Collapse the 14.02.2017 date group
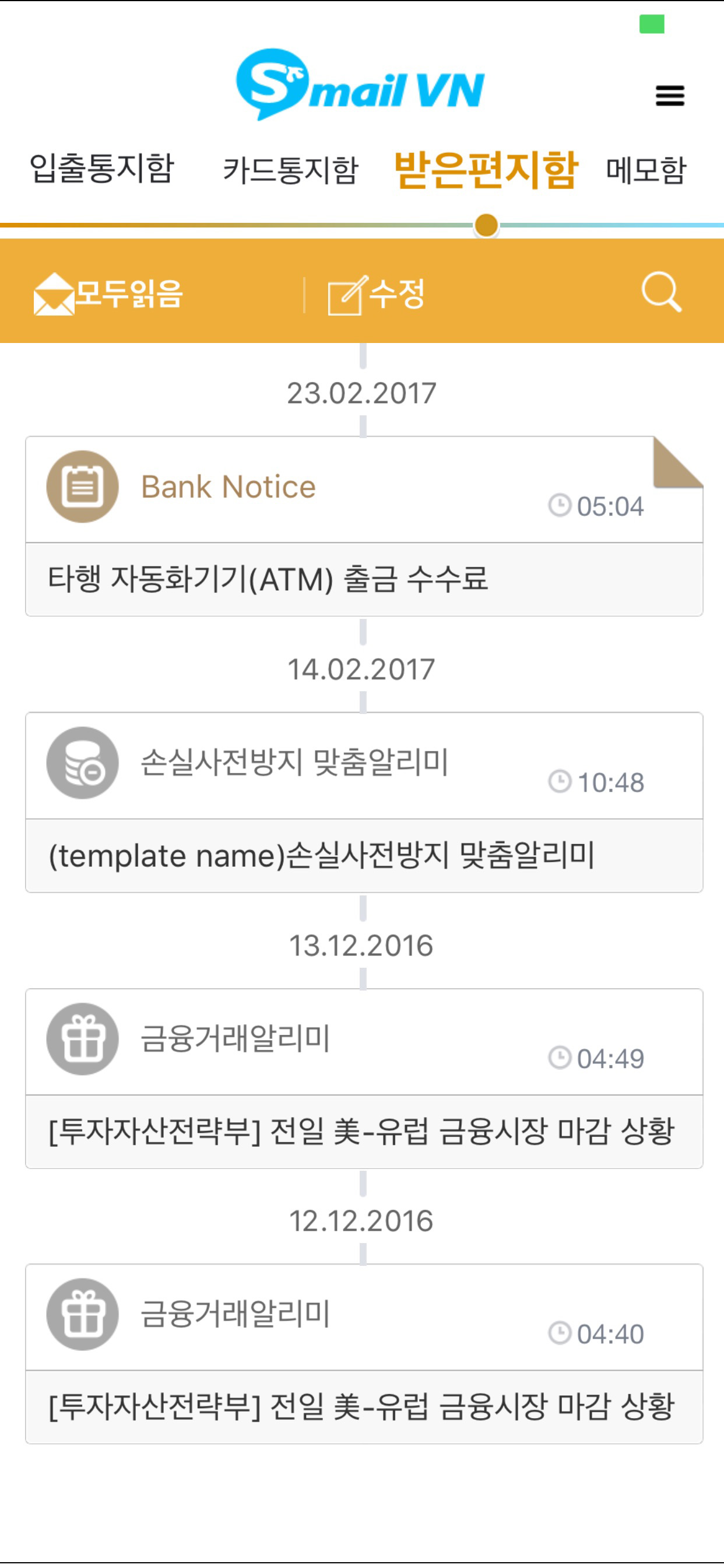Image resolution: width=724 pixels, height=1568 pixels. pos(361,668)
